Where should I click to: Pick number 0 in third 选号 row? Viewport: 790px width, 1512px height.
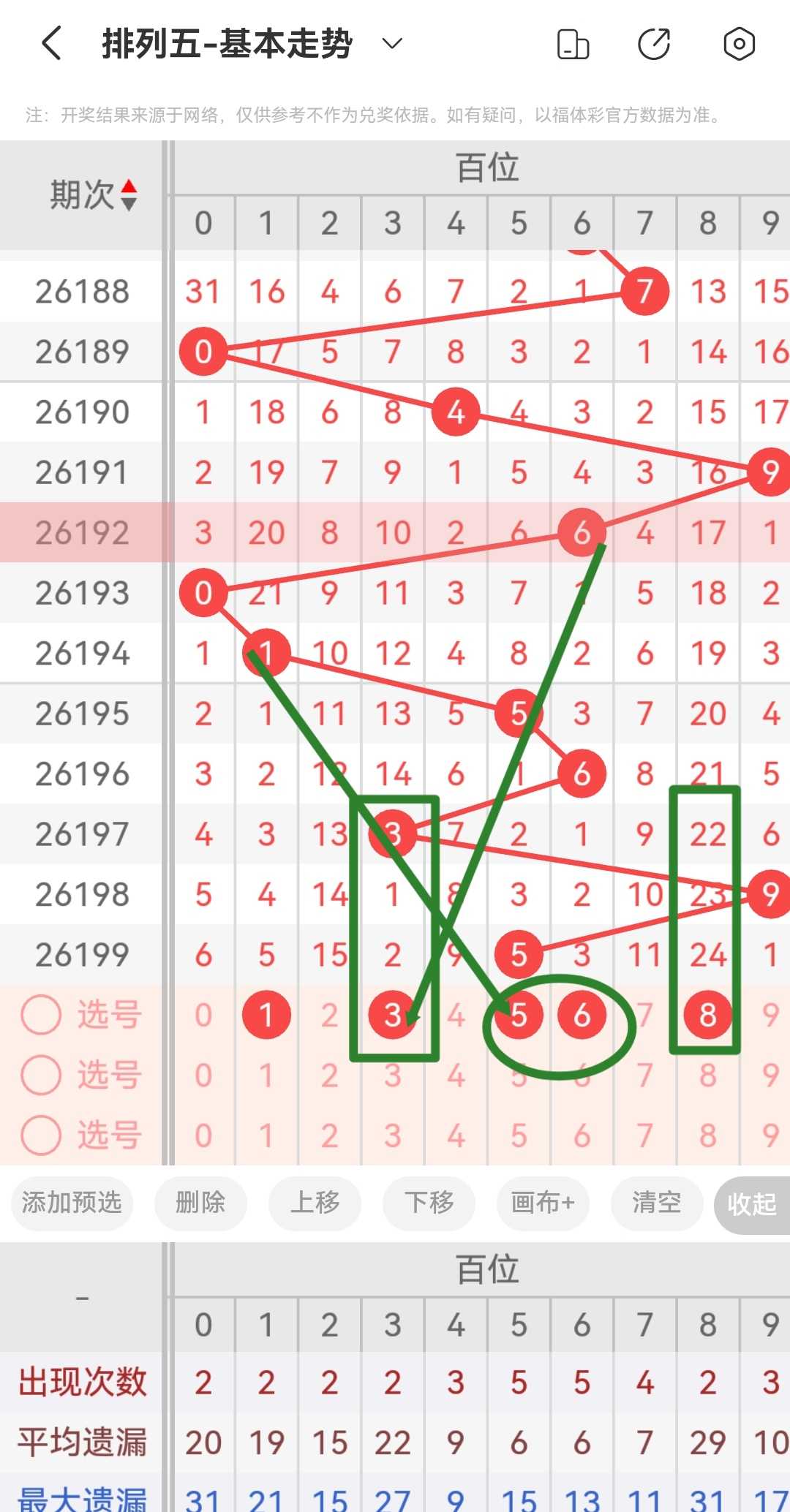(x=203, y=1135)
